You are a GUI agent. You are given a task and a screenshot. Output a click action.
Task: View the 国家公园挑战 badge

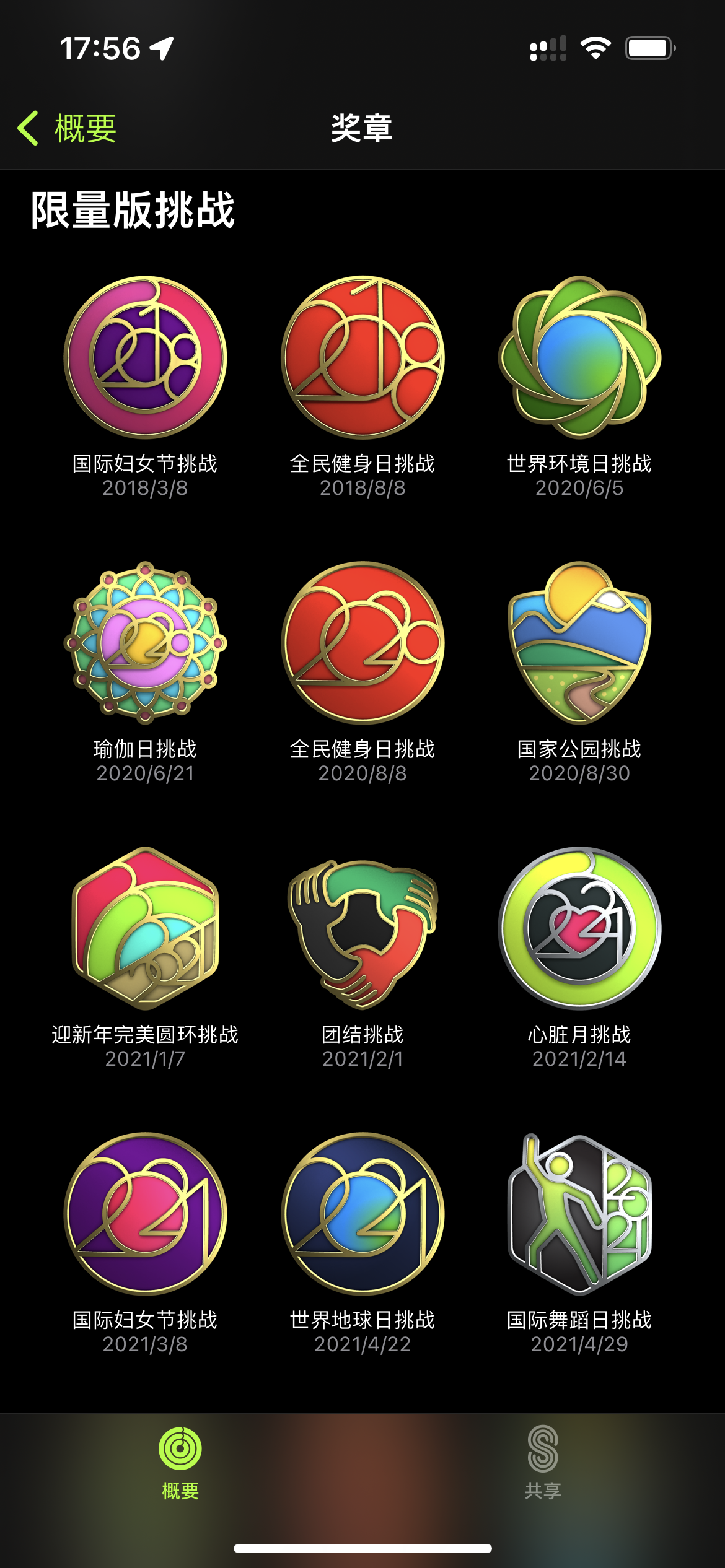click(579, 643)
